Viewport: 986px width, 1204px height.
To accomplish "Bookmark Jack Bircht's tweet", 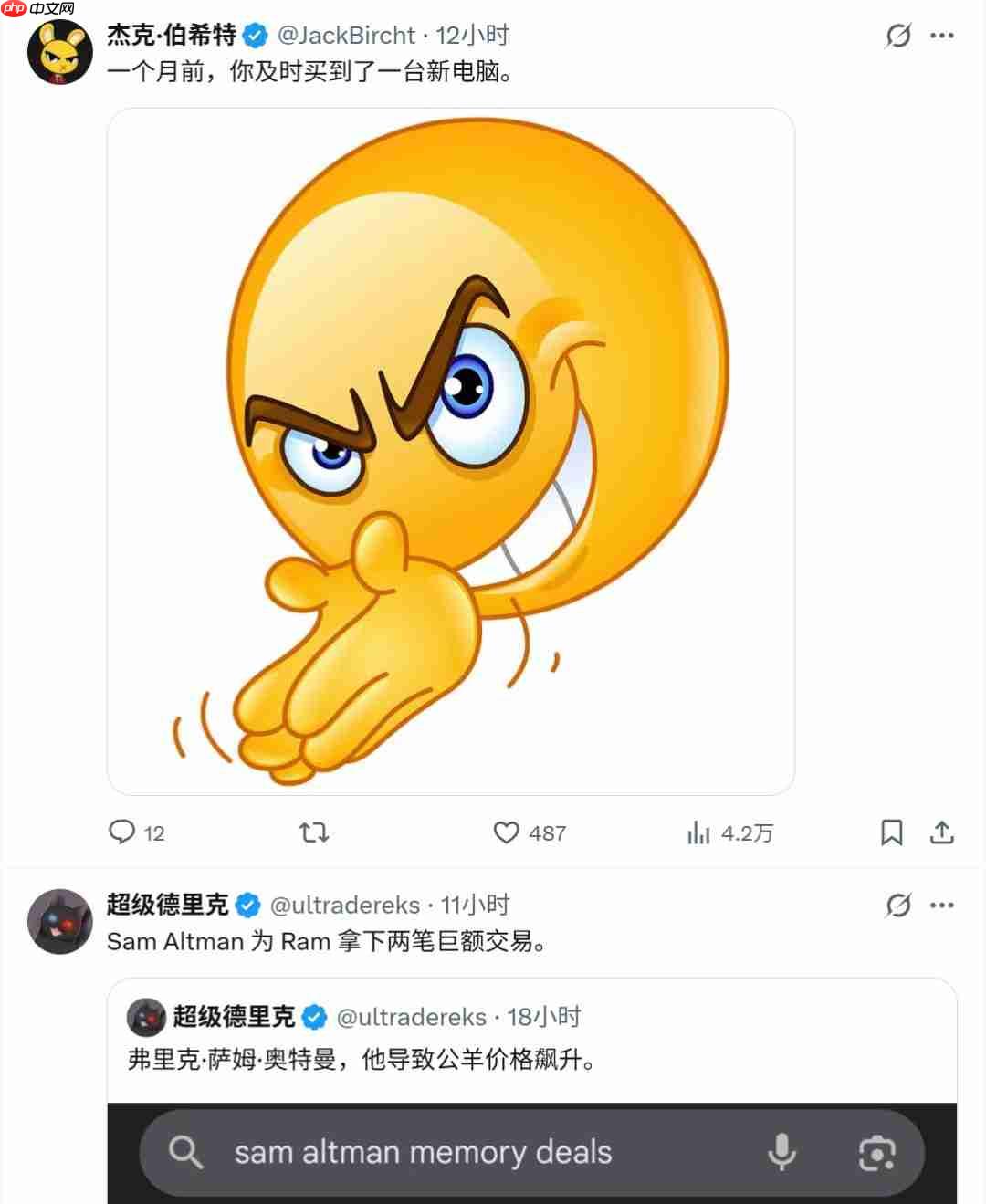I will 891,832.
